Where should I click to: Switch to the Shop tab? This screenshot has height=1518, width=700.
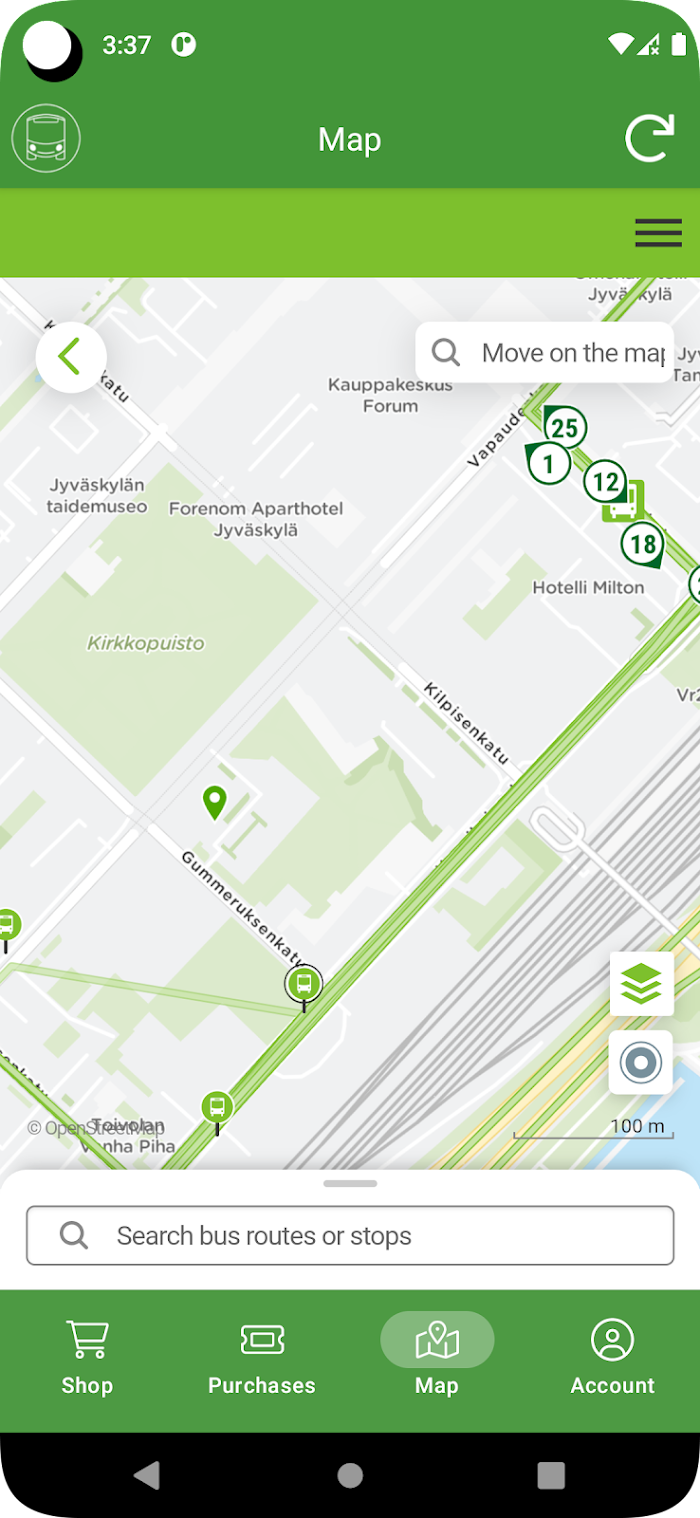tap(87, 1357)
